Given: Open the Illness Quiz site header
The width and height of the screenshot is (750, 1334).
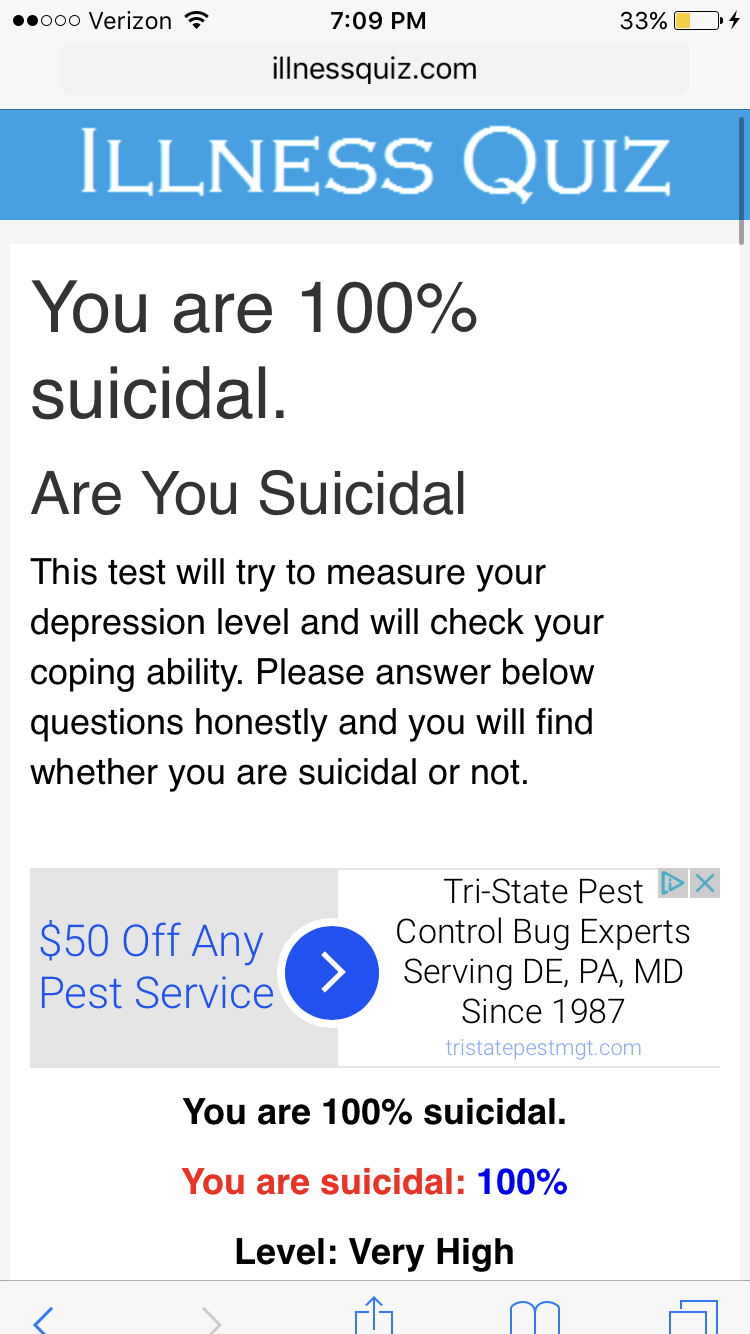Looking at the screenshot, I should (374, 163).
